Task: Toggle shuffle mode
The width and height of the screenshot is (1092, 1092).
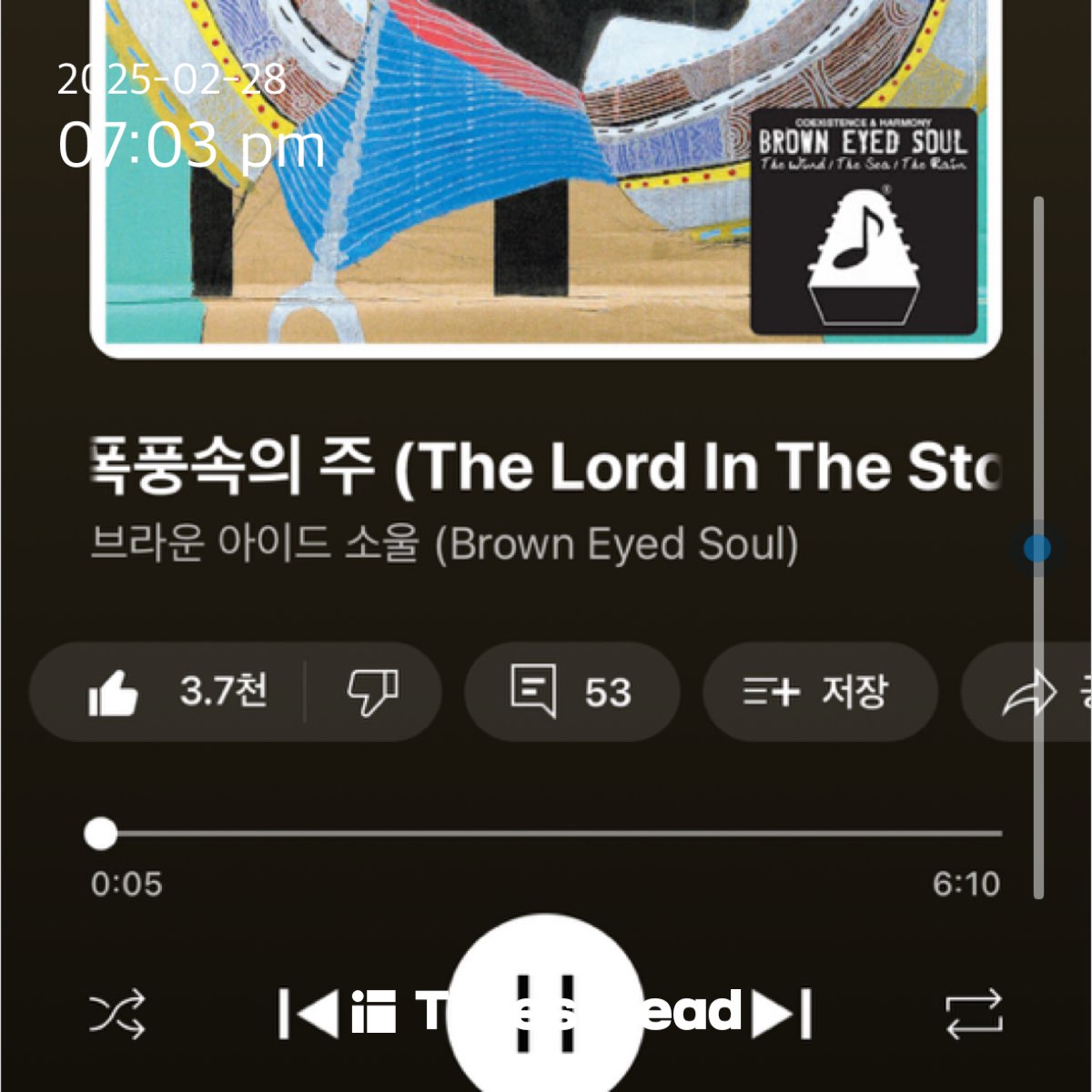Action: (117, 1014)
